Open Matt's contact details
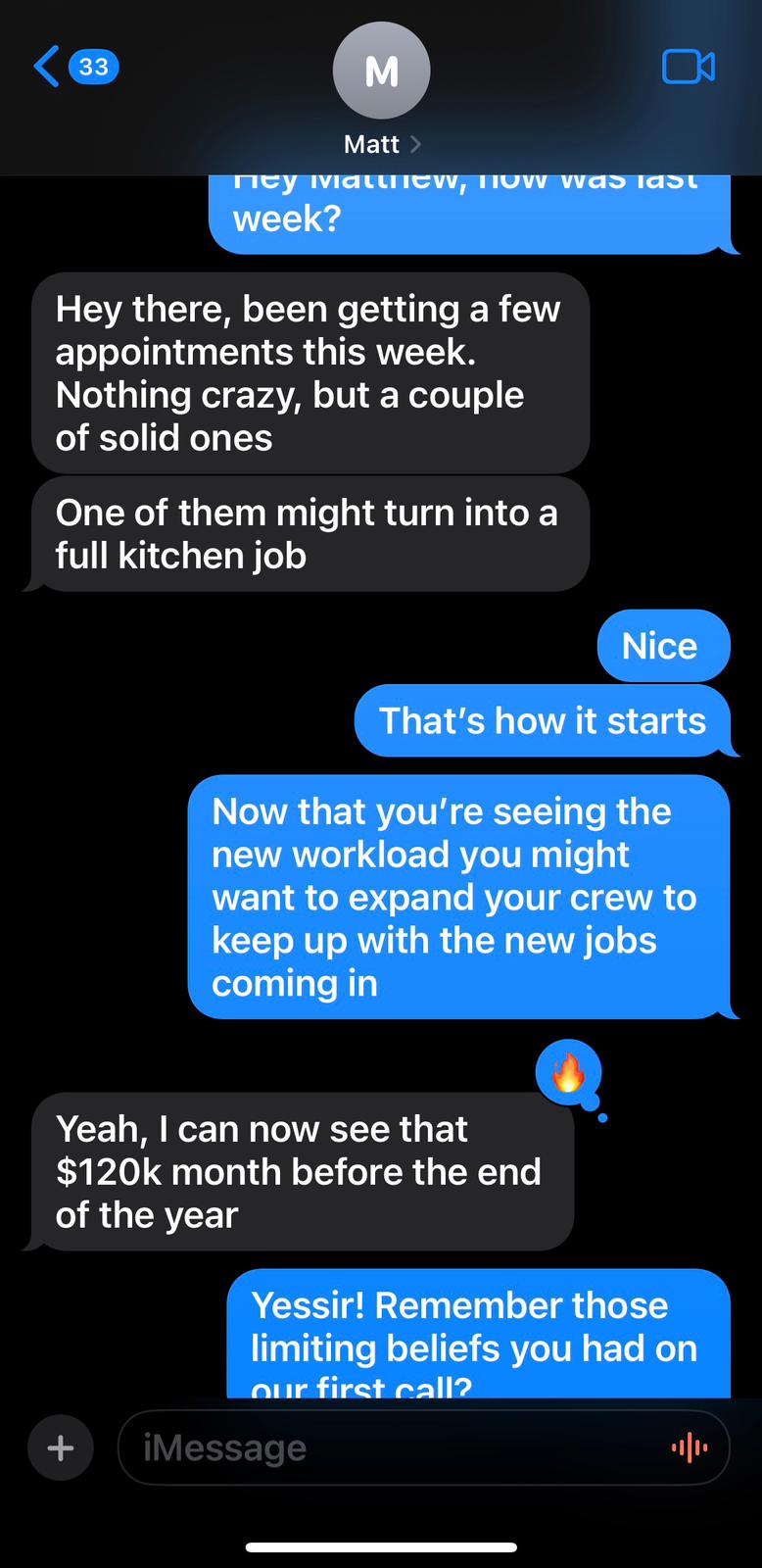 382,90
